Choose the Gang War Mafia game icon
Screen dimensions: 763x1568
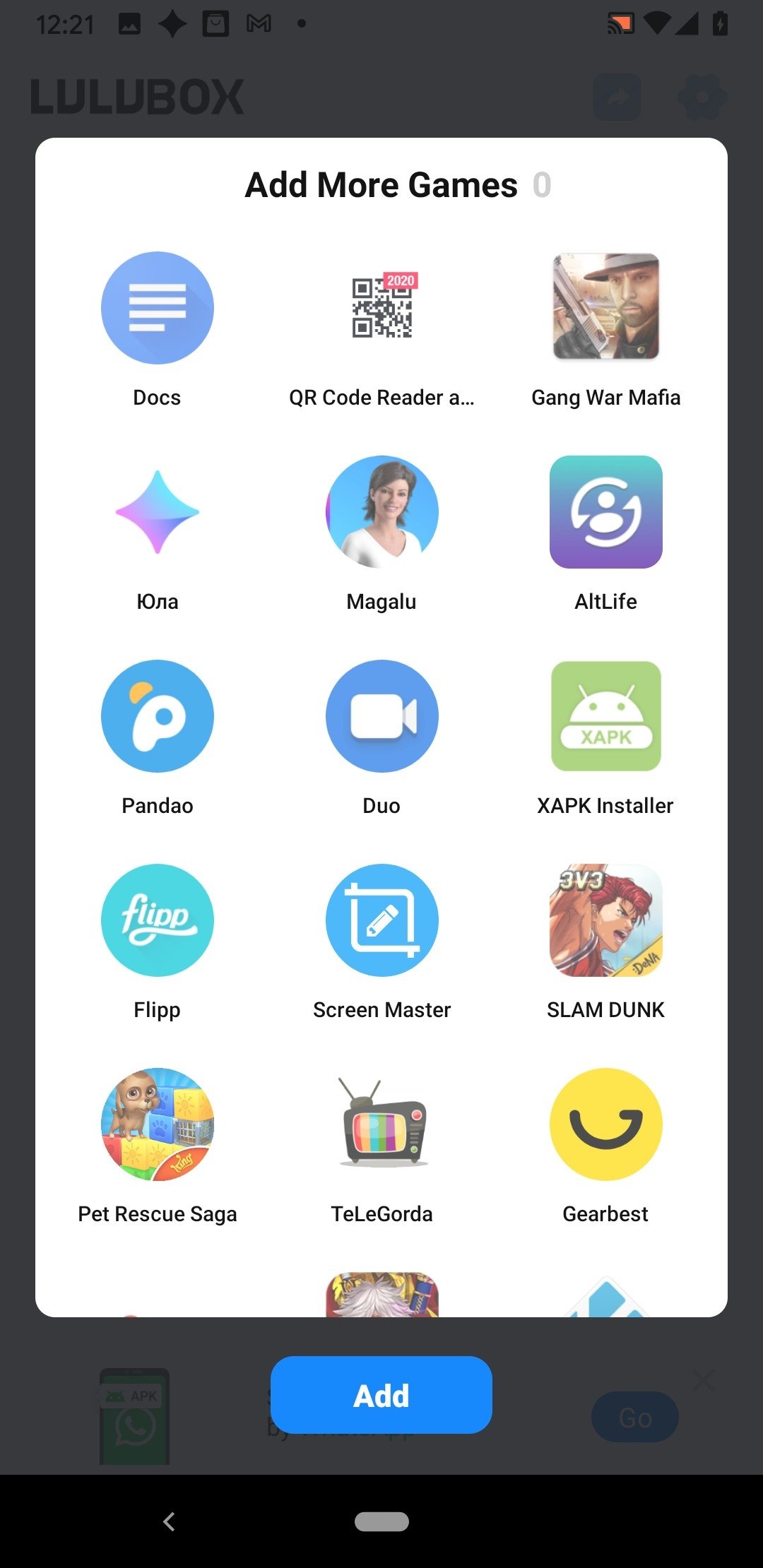coord(606,308)
